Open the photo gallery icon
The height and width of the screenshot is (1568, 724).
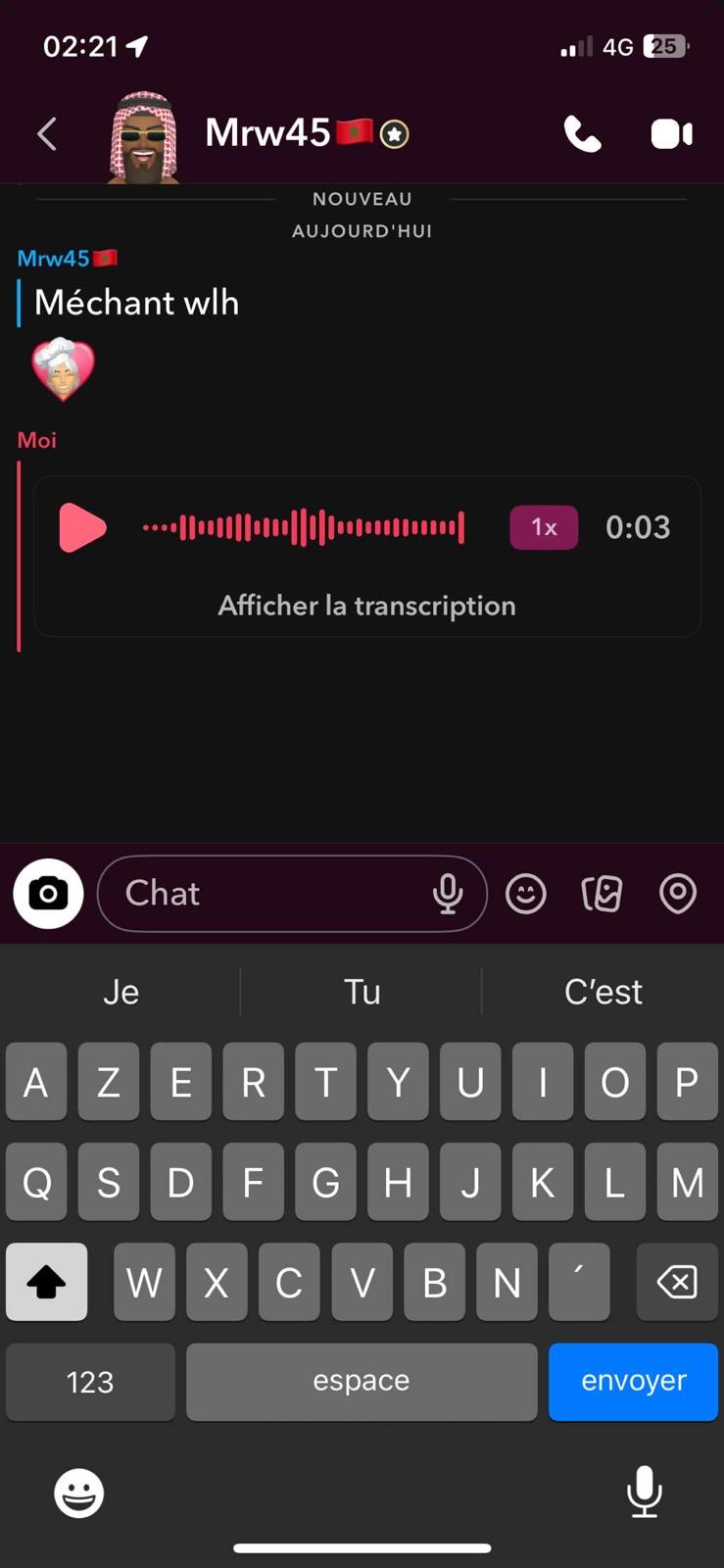(x=602, y=894)
